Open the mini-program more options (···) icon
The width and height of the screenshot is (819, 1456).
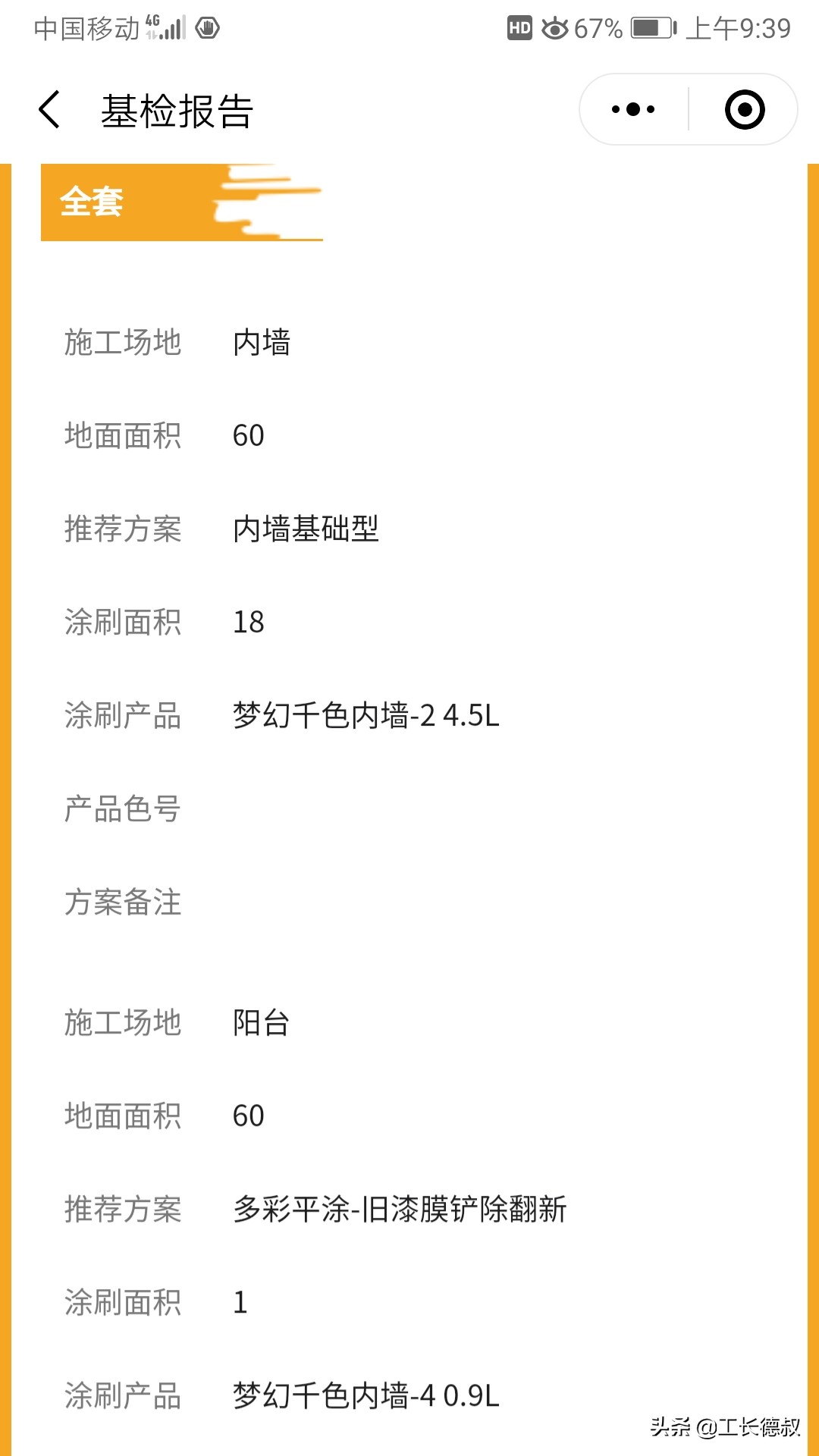(632, 108)
